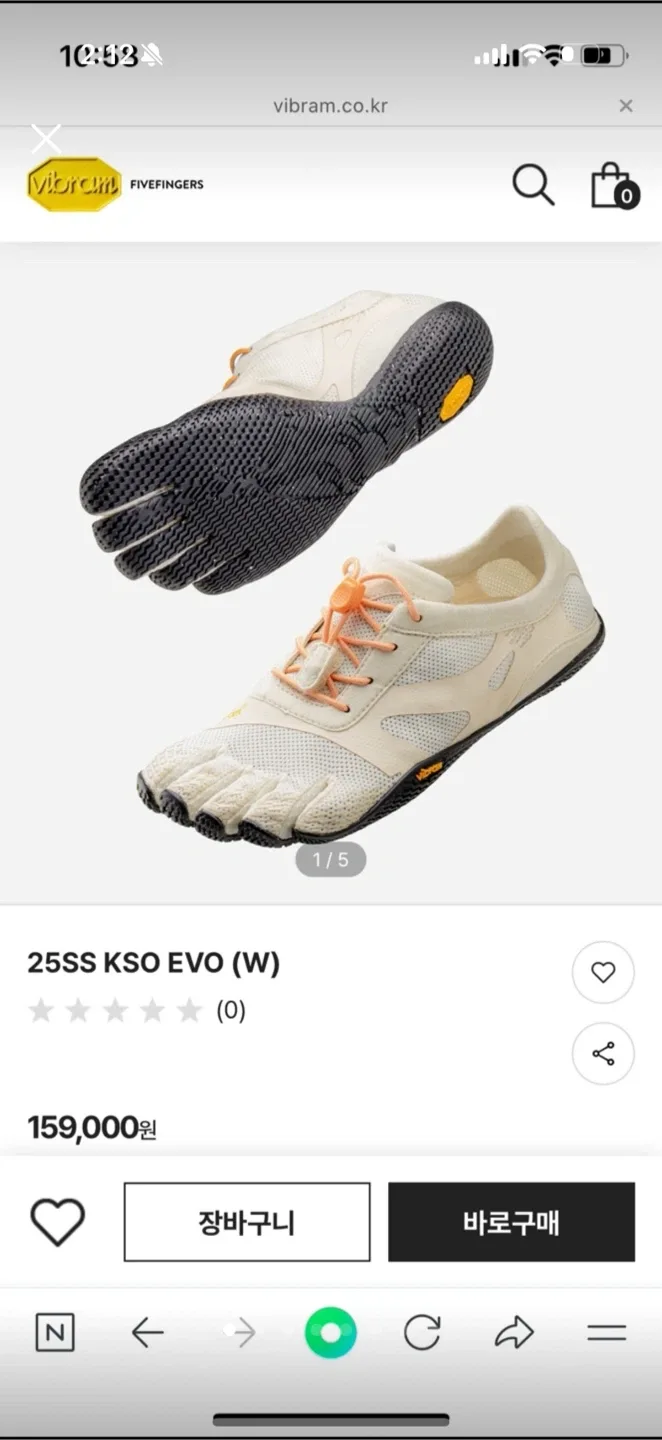The width and height of the screenshot is (662, 1440).
Task: Open the browser hamburger menu
Action: click(x=606, y=1333)
